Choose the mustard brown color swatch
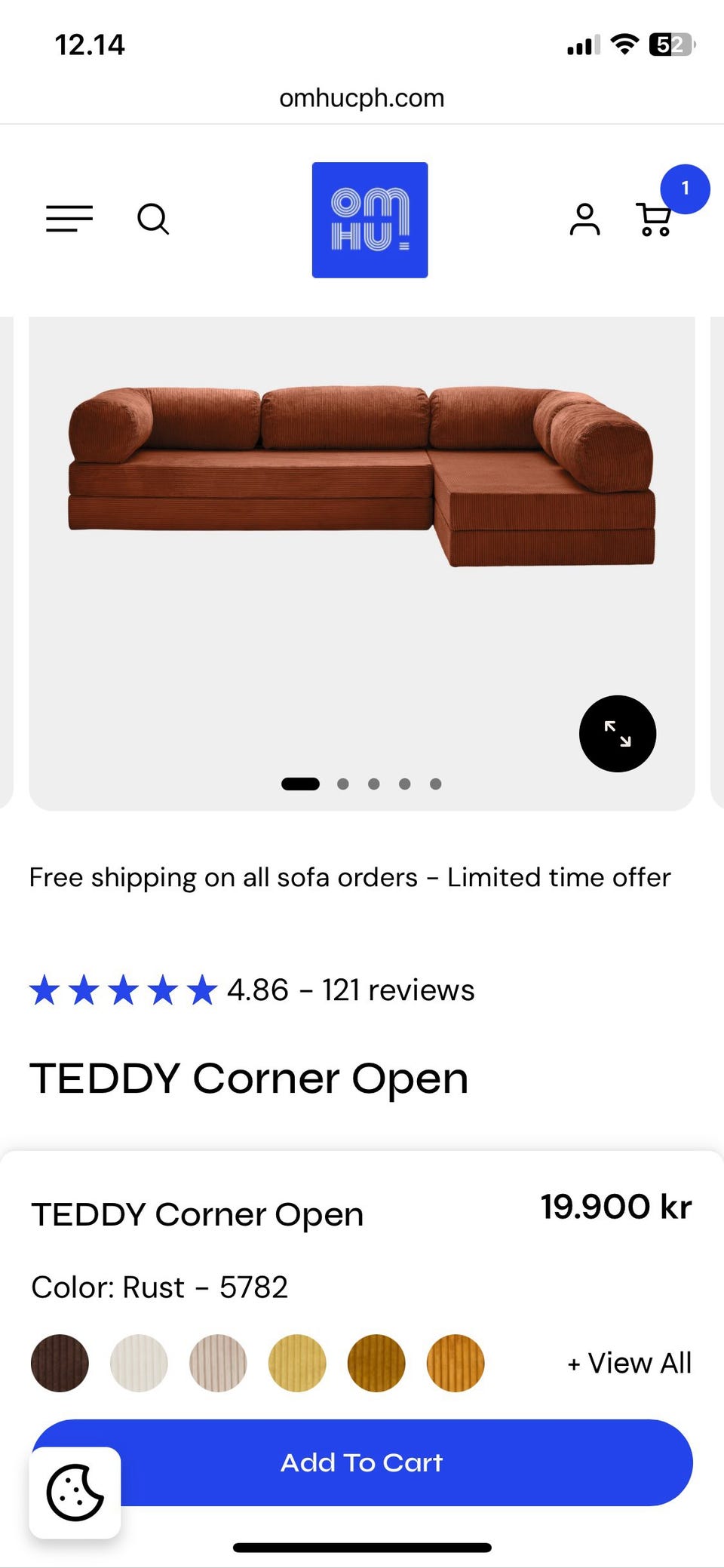 pyautogui.click(x=376, y=1363)
